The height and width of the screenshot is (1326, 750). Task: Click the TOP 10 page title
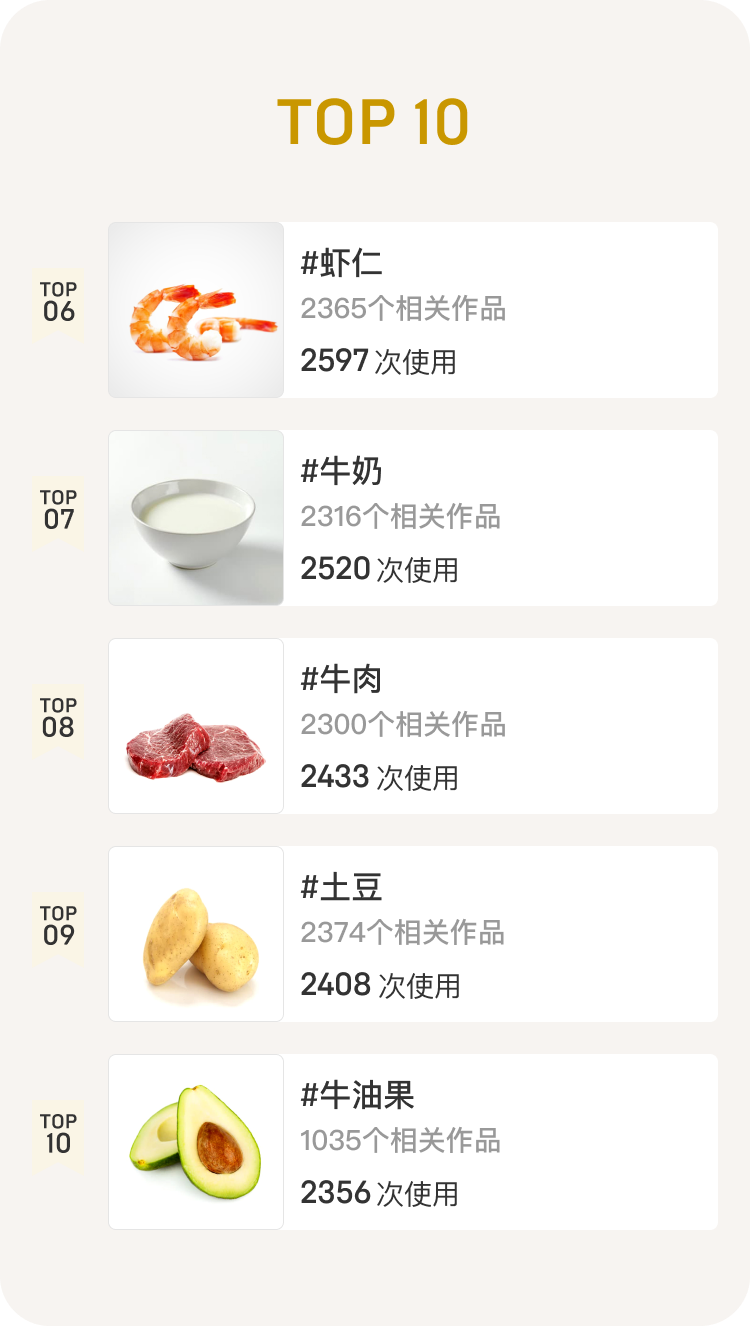[375, 121]
